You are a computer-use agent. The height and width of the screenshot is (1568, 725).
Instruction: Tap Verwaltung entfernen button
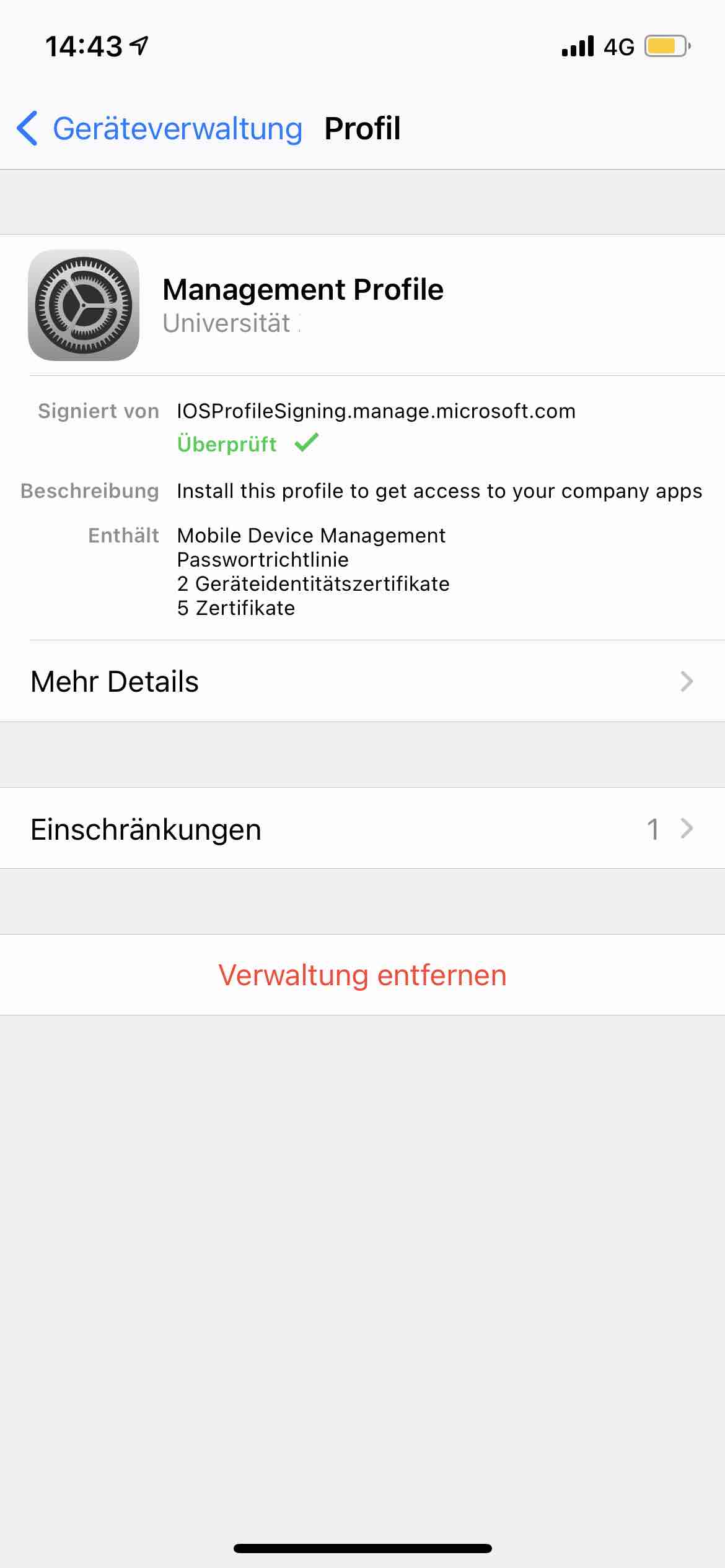(x=362, y=975)
